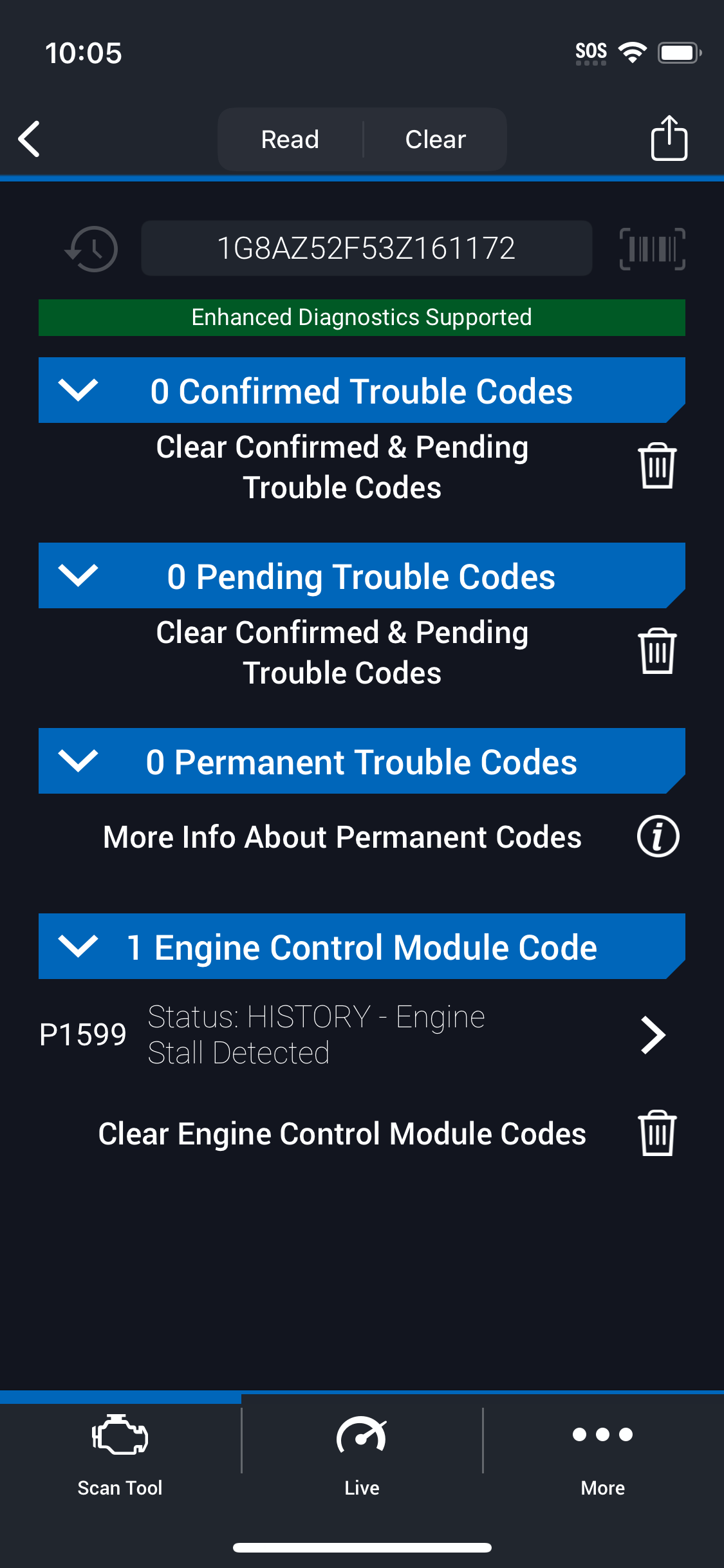Open the VIN history clock icon

(x=91, y=248)
